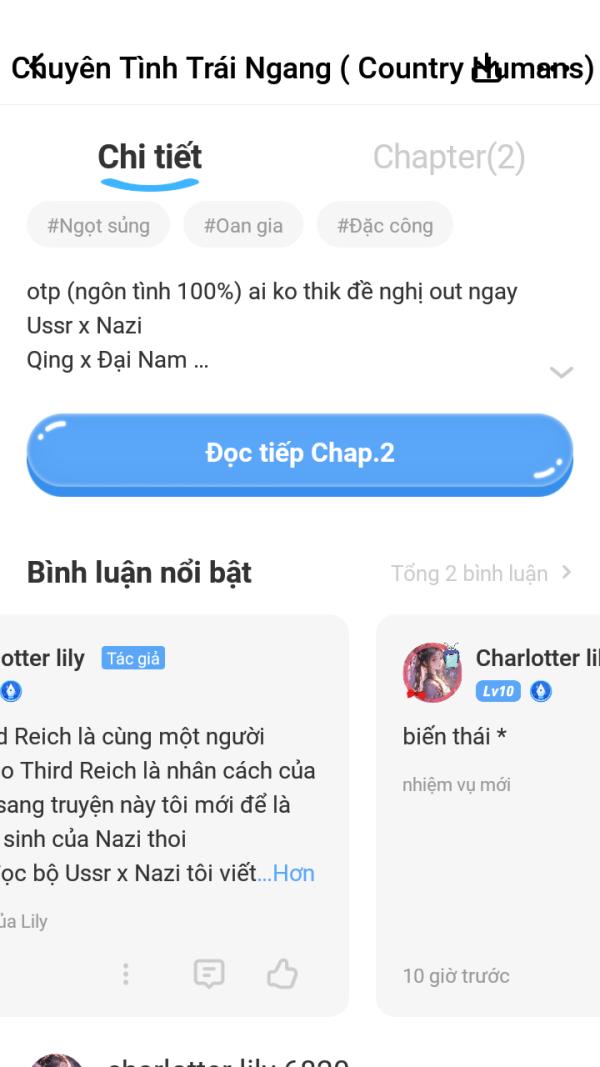Reply to the author's comment via the comment icon
Screen dimensions: 600x1067
pyautogui.click(x=209, y=974)
